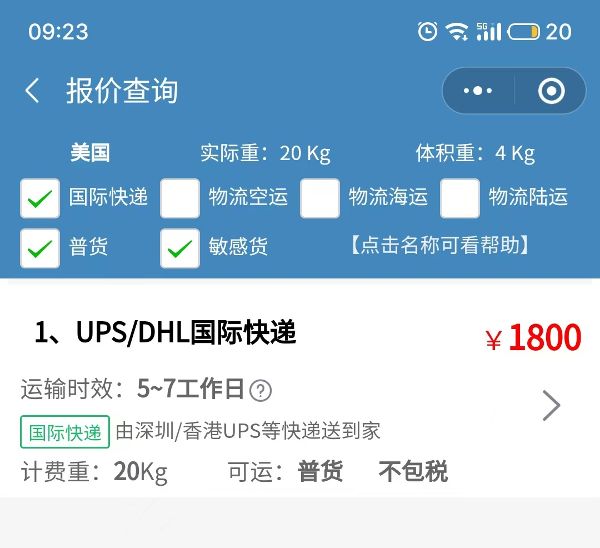Uncheck the 普货 checkbox
The width and height of the screenshot is (600, 548).
point(40,248)
